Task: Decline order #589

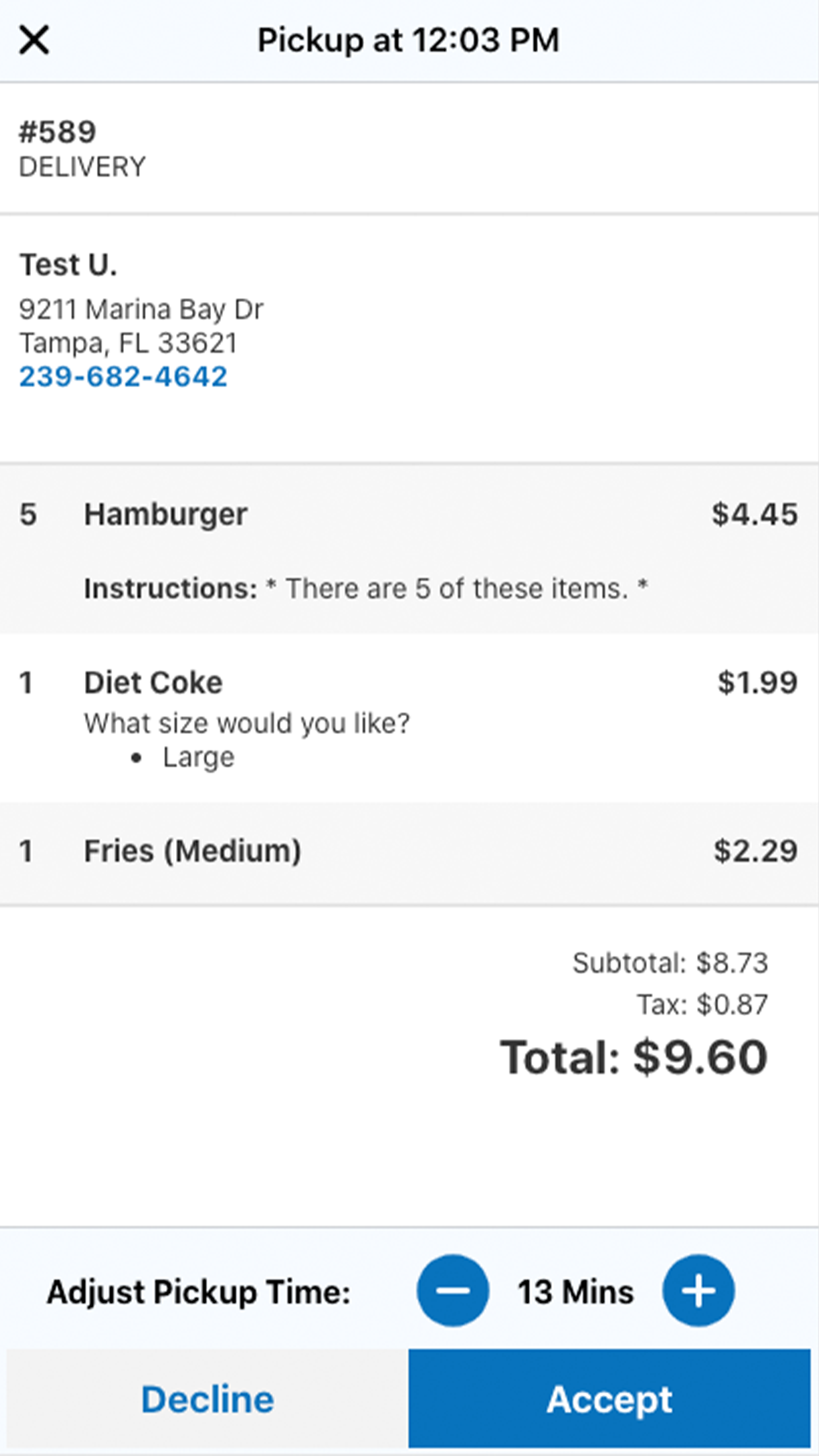Action: coord(208,1399)
